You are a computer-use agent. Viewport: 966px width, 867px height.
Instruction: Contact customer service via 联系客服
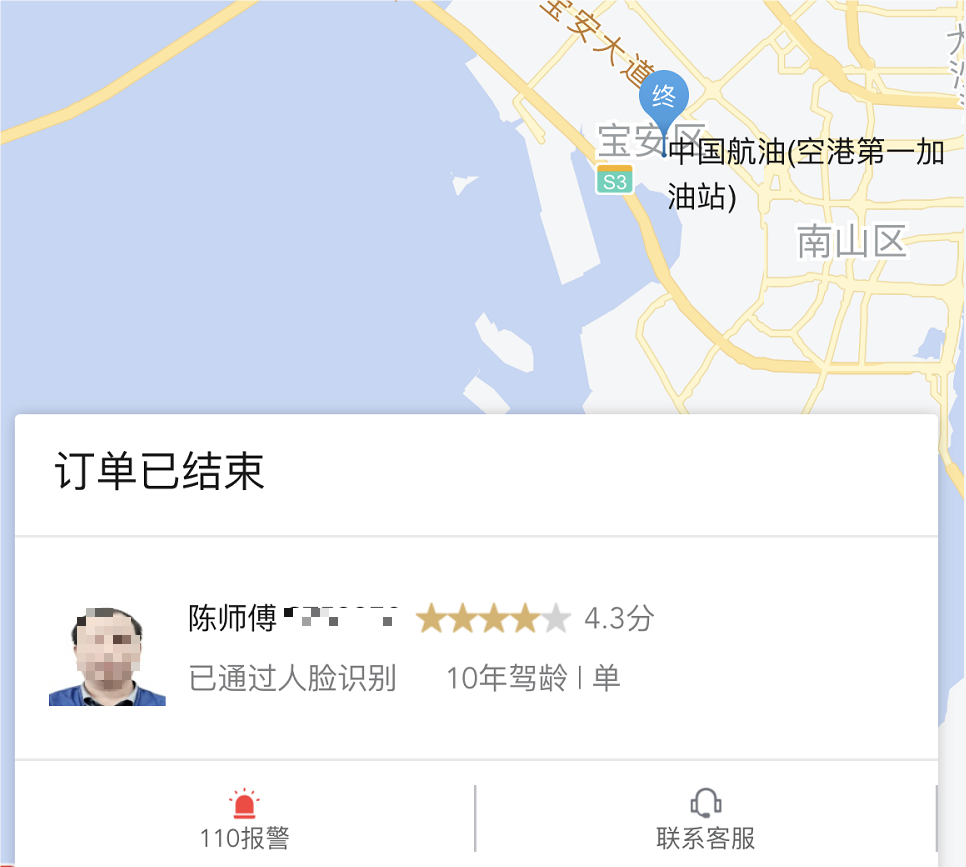706,819
